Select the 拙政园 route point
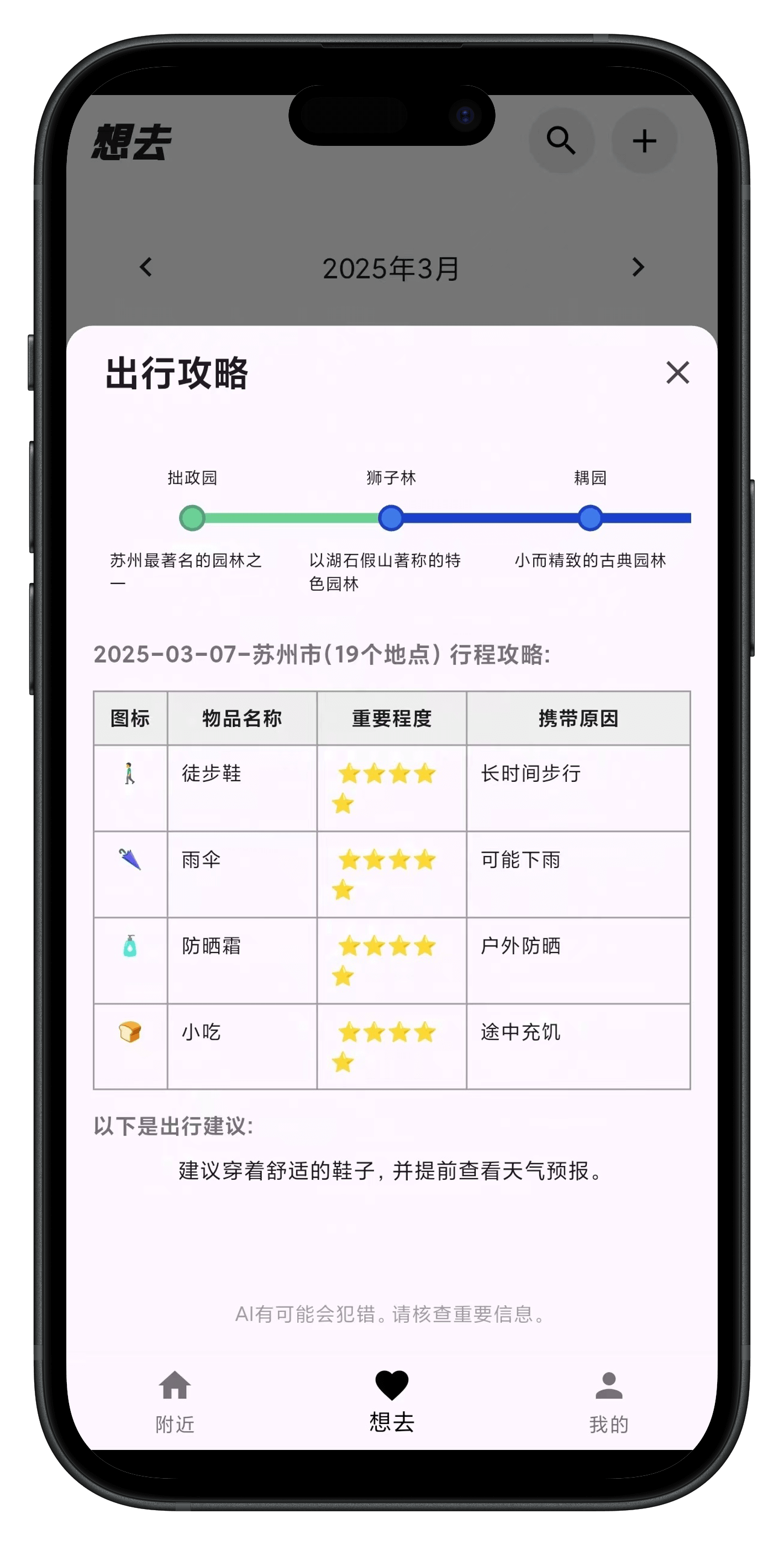Screen dimensions: 784x1545 pos(192,518)
